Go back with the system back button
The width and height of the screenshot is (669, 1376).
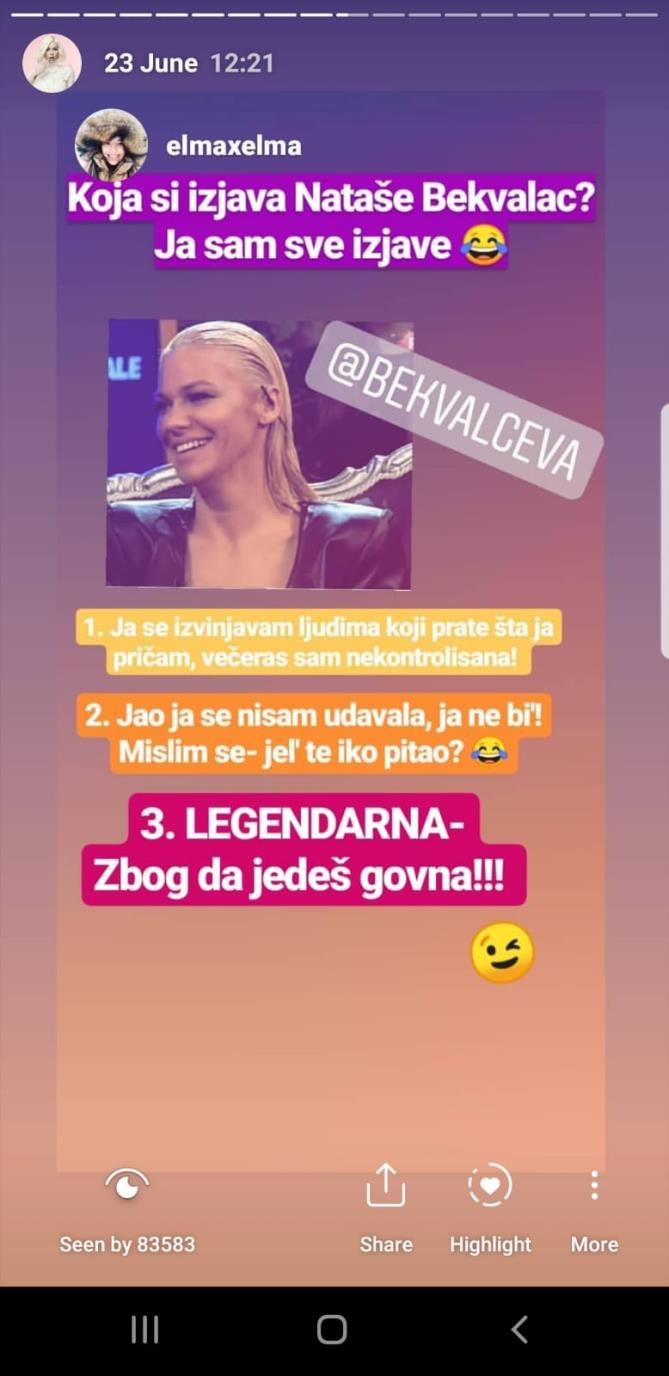pyautogui.click(x=519, y=1329)
